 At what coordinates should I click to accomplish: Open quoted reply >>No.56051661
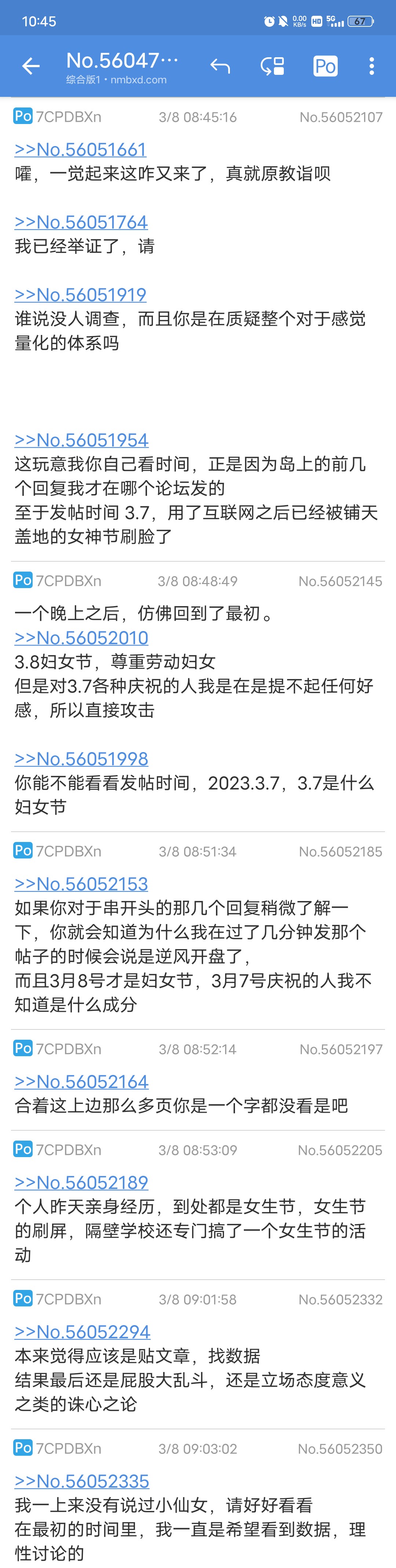[x=80, y=149]
